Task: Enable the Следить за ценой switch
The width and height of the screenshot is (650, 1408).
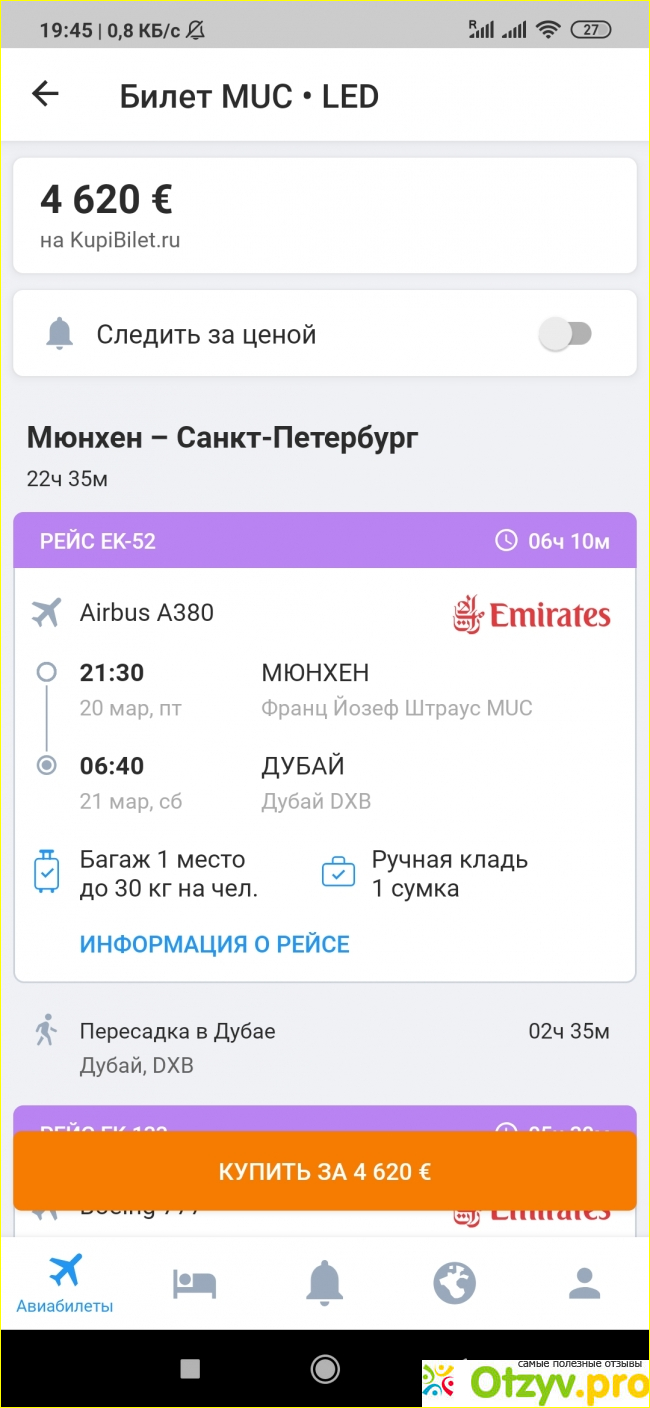Action: (x=566, y=334)
